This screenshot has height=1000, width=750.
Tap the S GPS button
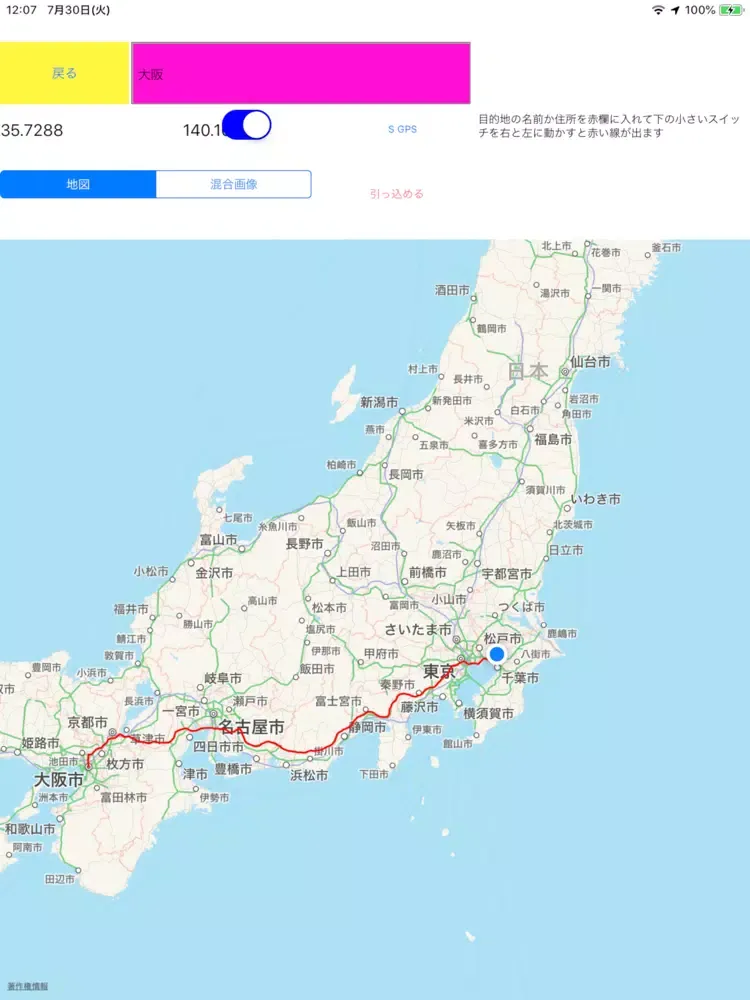tap(402, 129)
